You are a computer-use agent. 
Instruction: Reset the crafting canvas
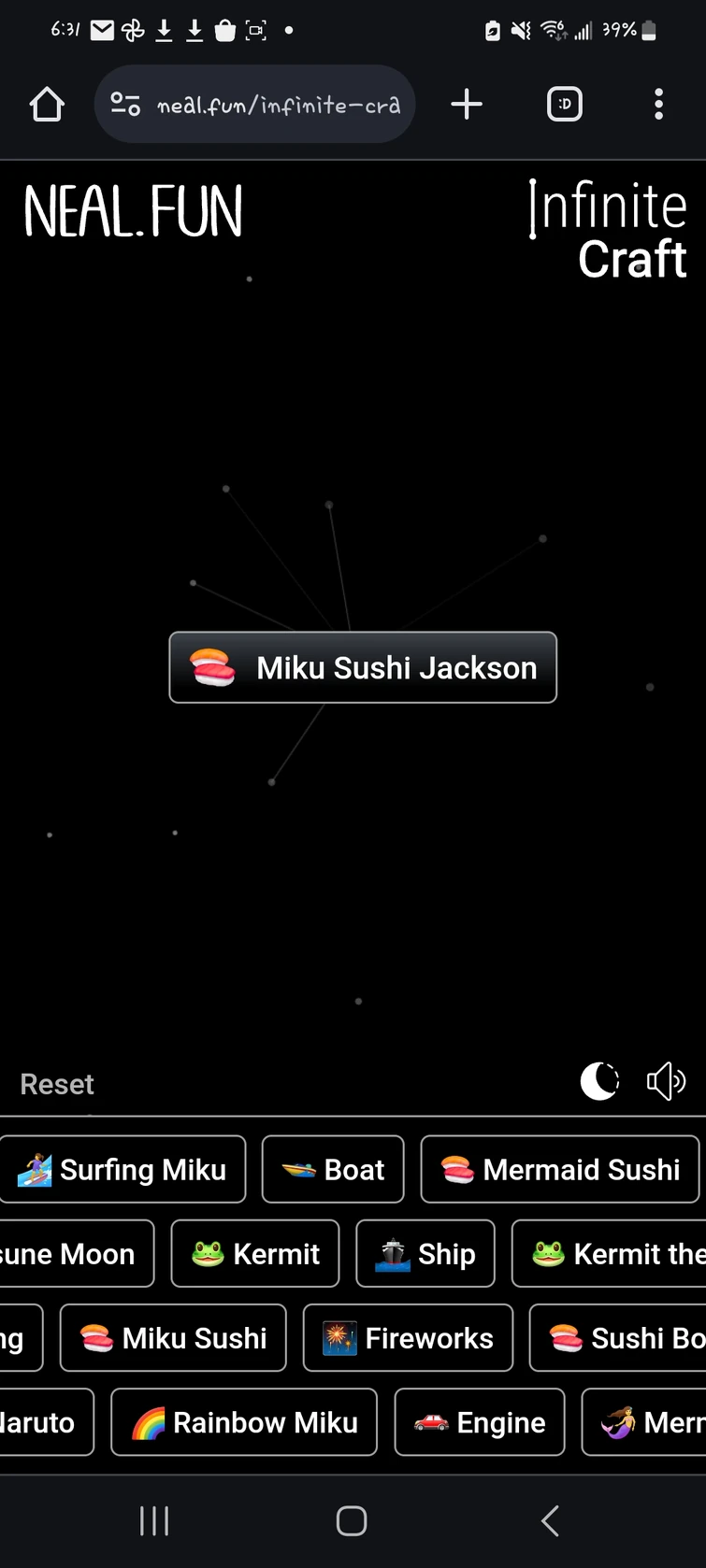click(x=57, y=1084)
